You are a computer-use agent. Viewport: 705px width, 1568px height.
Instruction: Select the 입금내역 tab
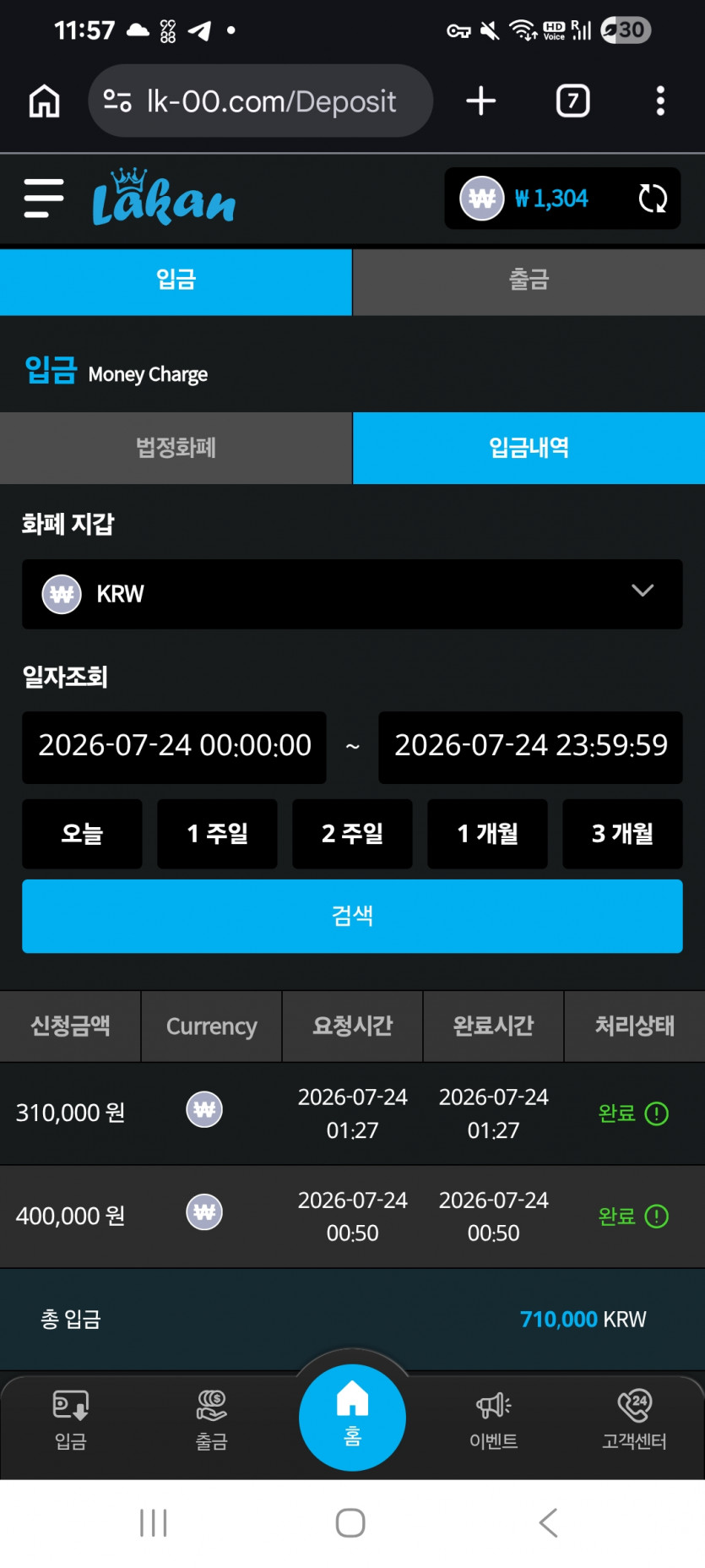point(529,448)
